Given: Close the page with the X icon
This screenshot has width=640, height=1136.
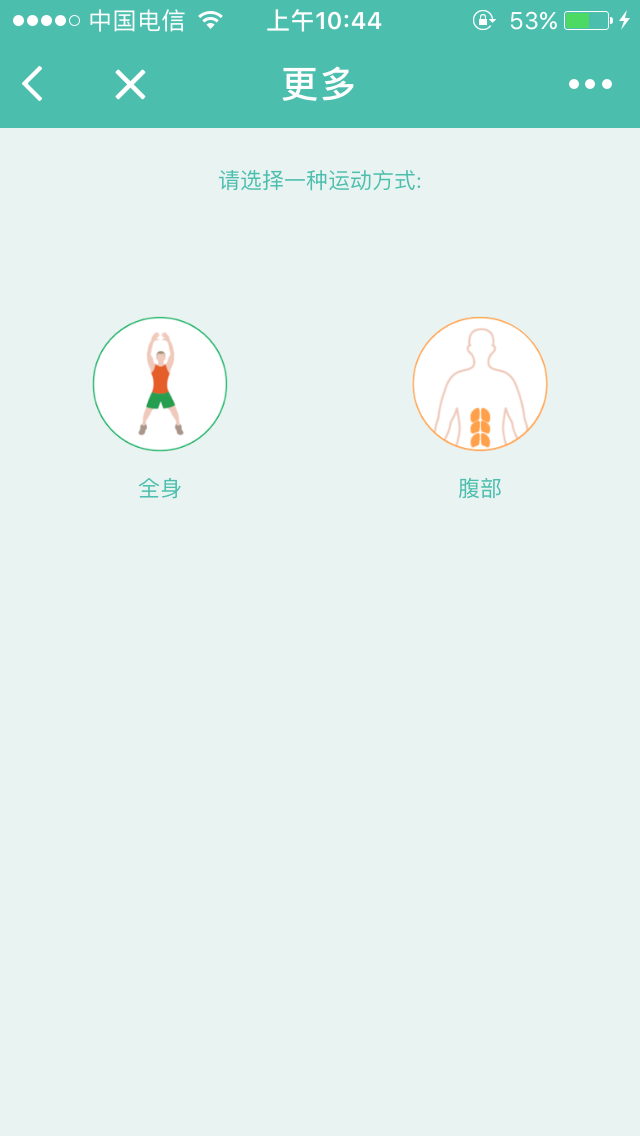Looking at the screenshot, I should 130,84.
